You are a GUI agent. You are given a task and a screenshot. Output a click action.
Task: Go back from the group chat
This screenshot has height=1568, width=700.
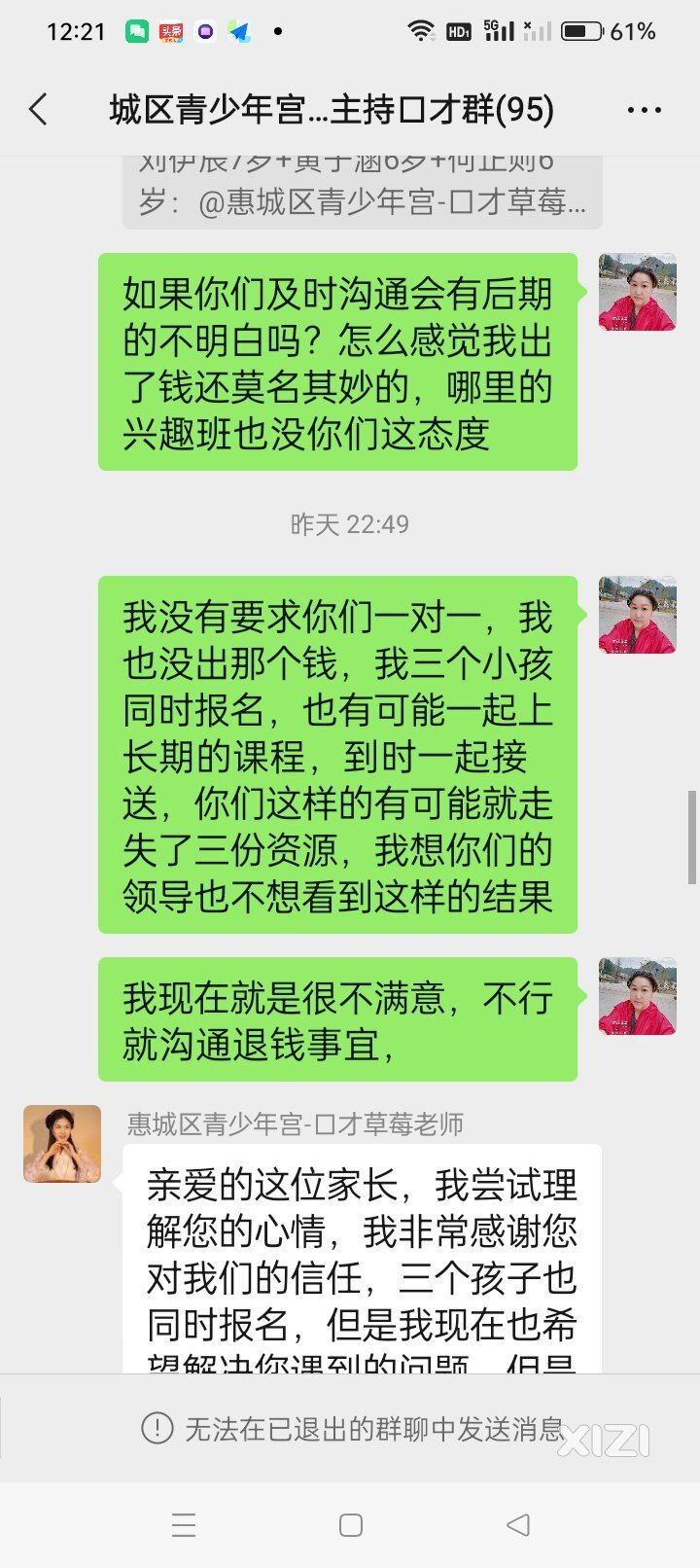(39, 110)
